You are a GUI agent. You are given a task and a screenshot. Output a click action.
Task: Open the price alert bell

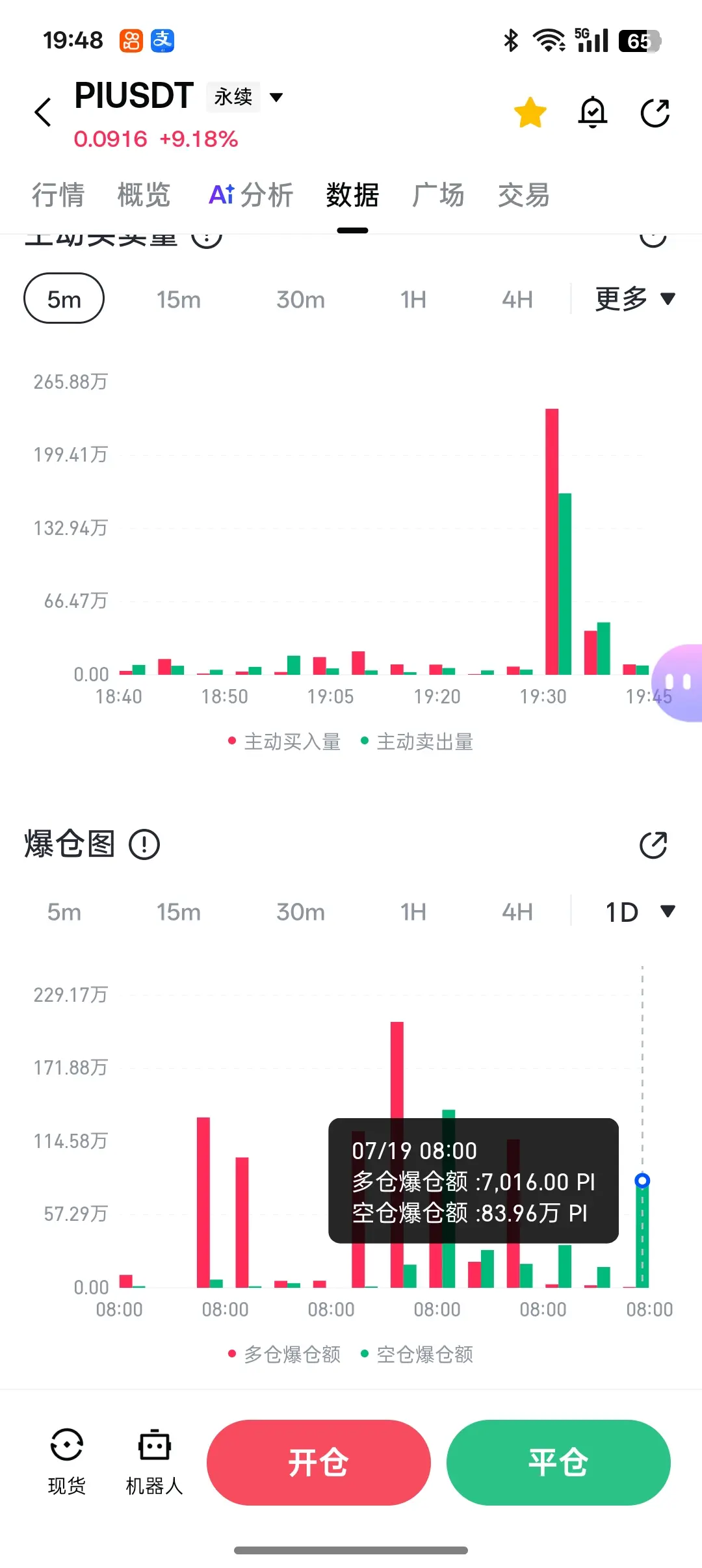click(592, 112)
